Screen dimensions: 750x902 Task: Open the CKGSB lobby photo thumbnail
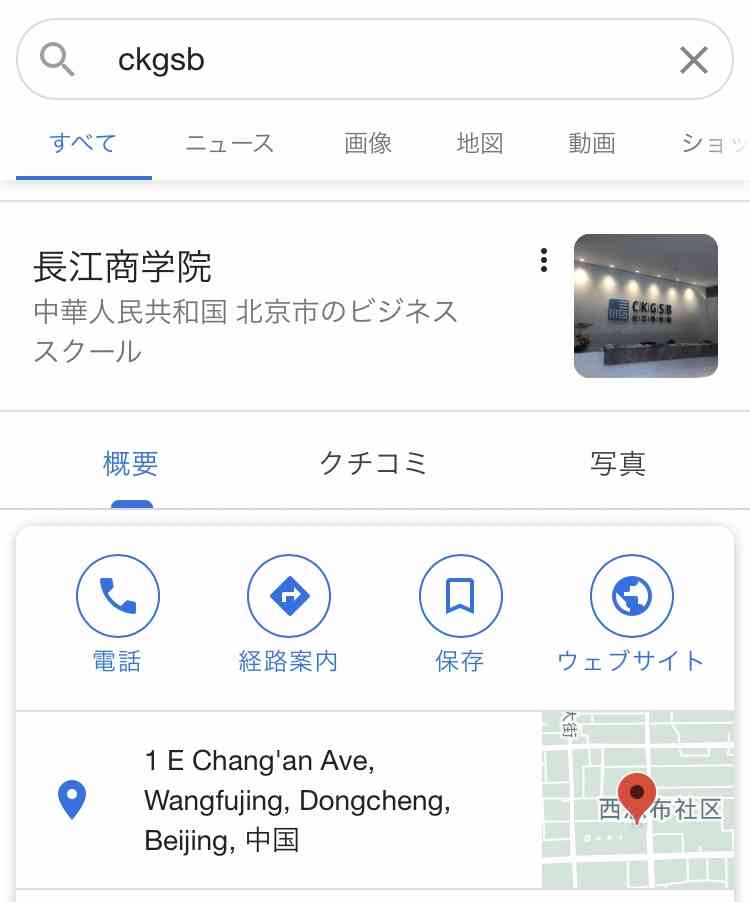pos(645,306)
